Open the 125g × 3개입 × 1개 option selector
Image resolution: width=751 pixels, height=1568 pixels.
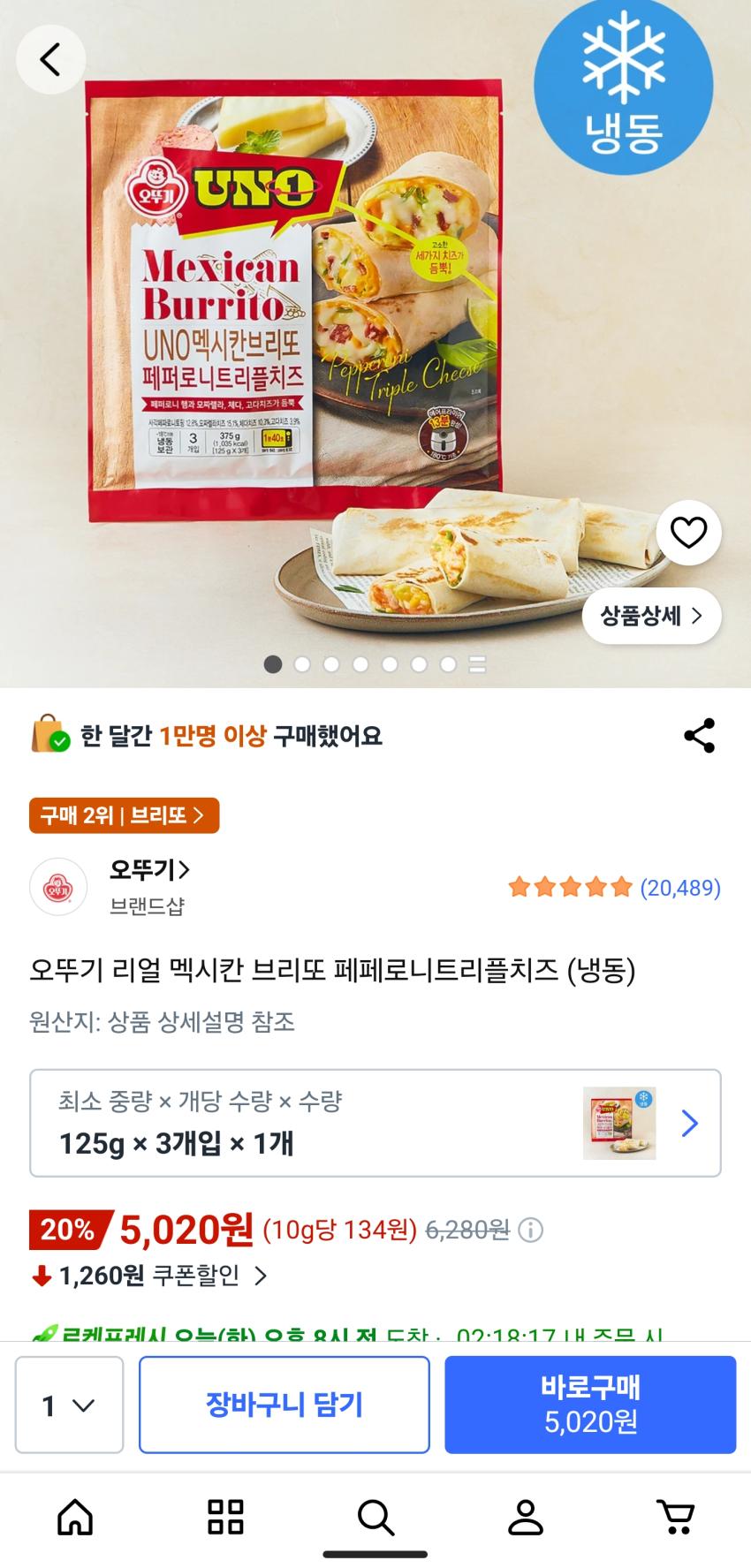(375, 1123)
